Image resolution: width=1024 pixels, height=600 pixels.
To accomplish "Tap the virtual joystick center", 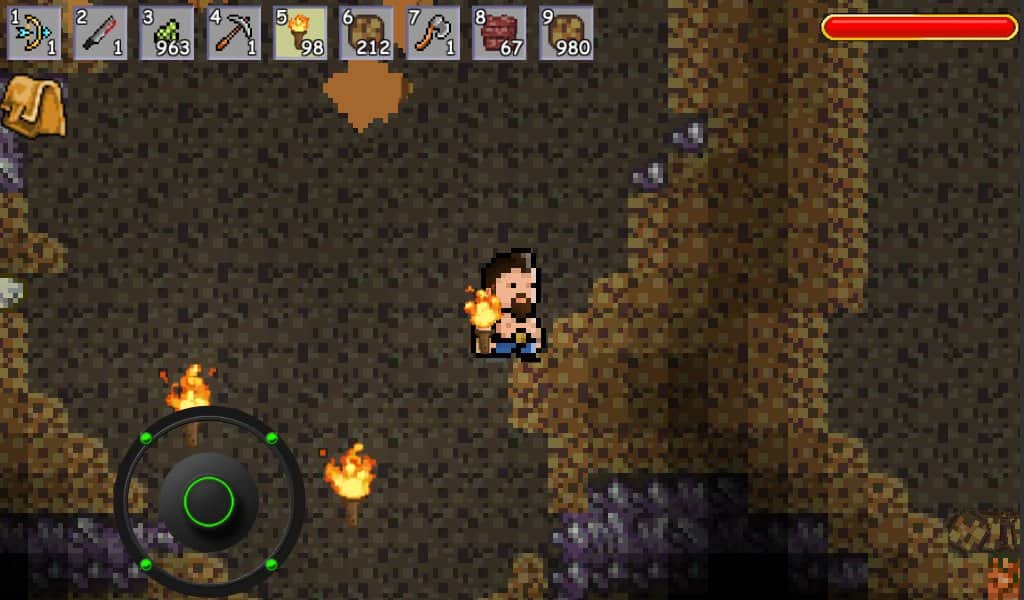I will 209,500.
